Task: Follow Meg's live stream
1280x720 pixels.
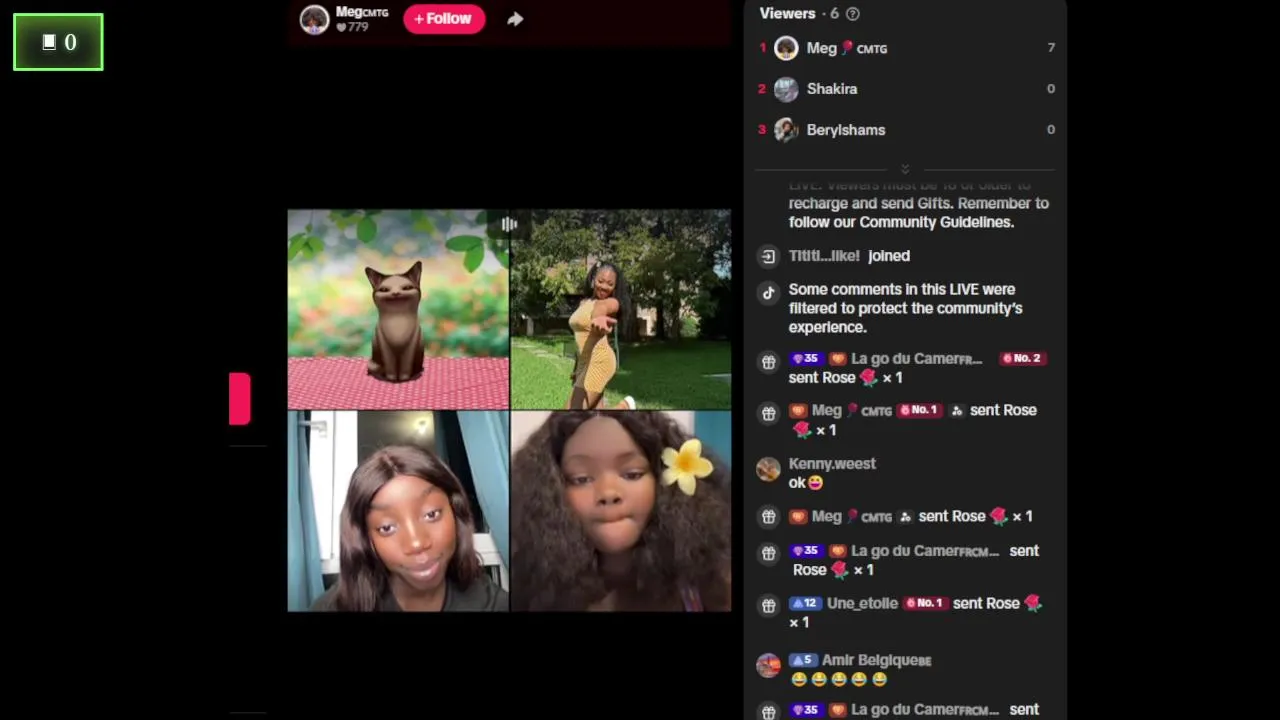Action: 444,19
